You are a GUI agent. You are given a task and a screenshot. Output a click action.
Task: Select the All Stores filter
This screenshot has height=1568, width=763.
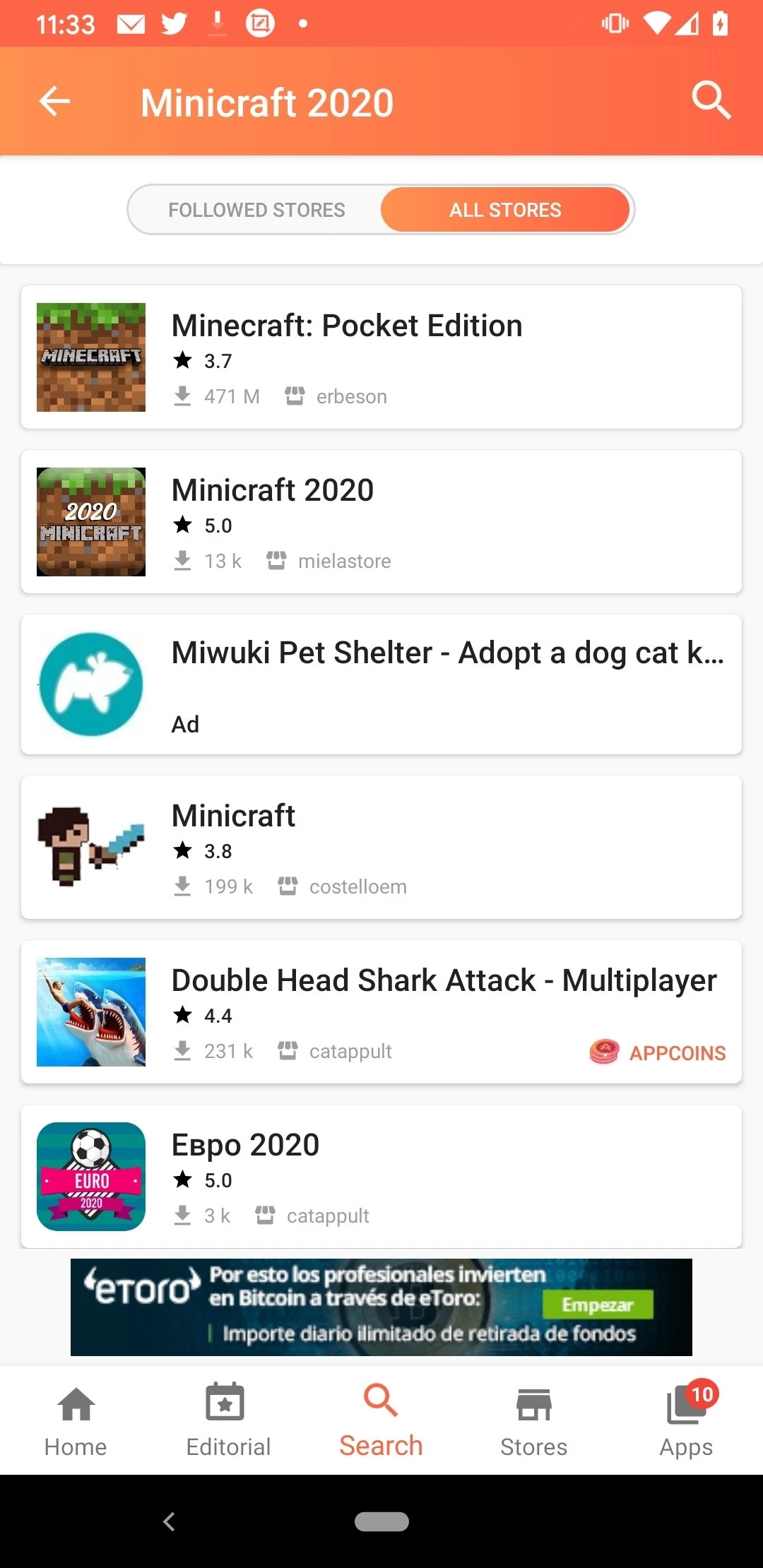point(505,210)
